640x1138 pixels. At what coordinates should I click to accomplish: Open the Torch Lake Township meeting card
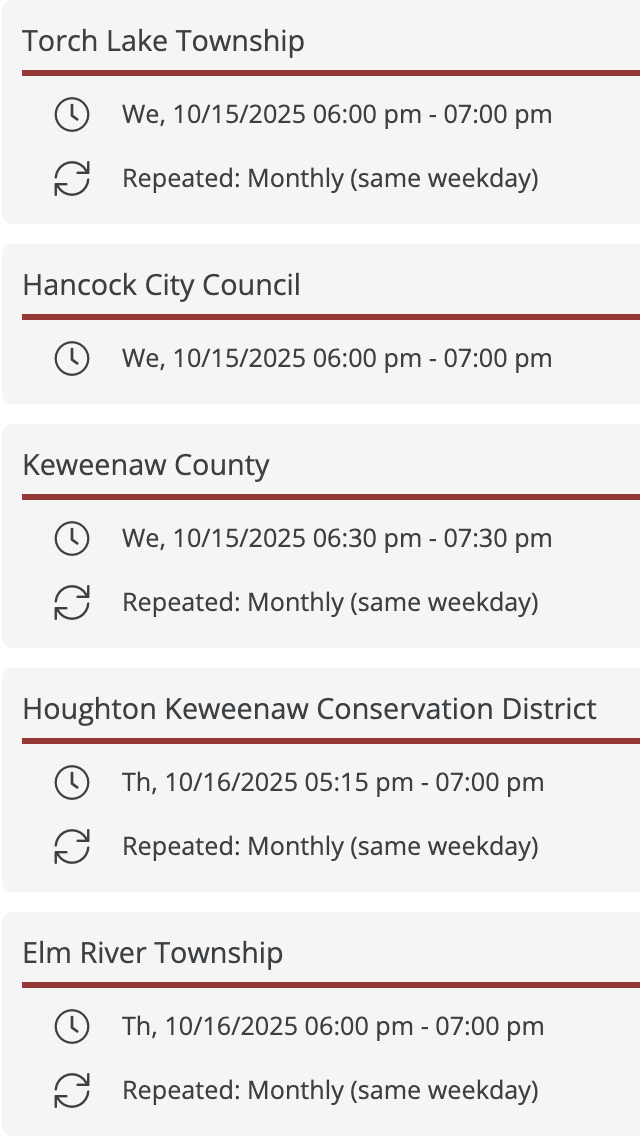[164, 42]
